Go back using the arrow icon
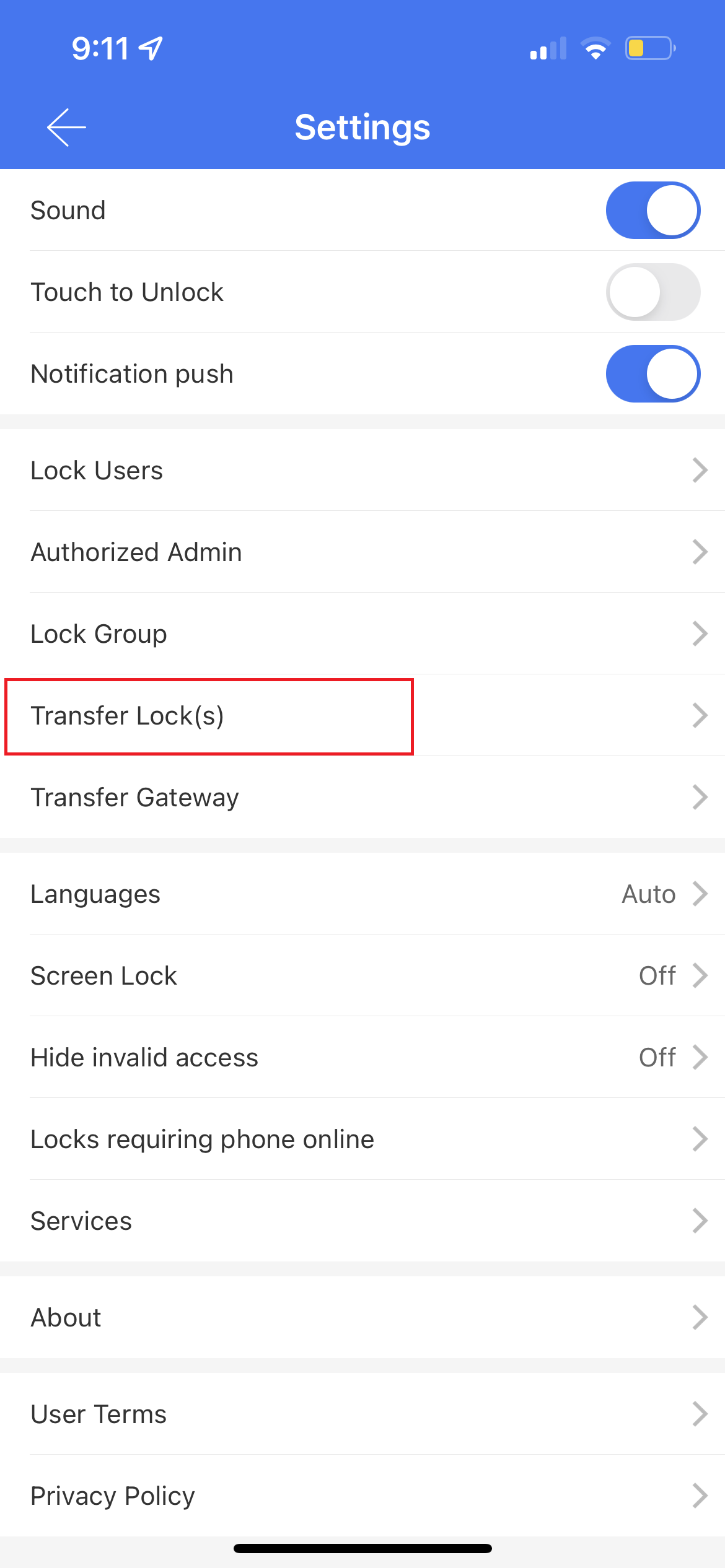725x1568 pixels. tap(66, 128)
